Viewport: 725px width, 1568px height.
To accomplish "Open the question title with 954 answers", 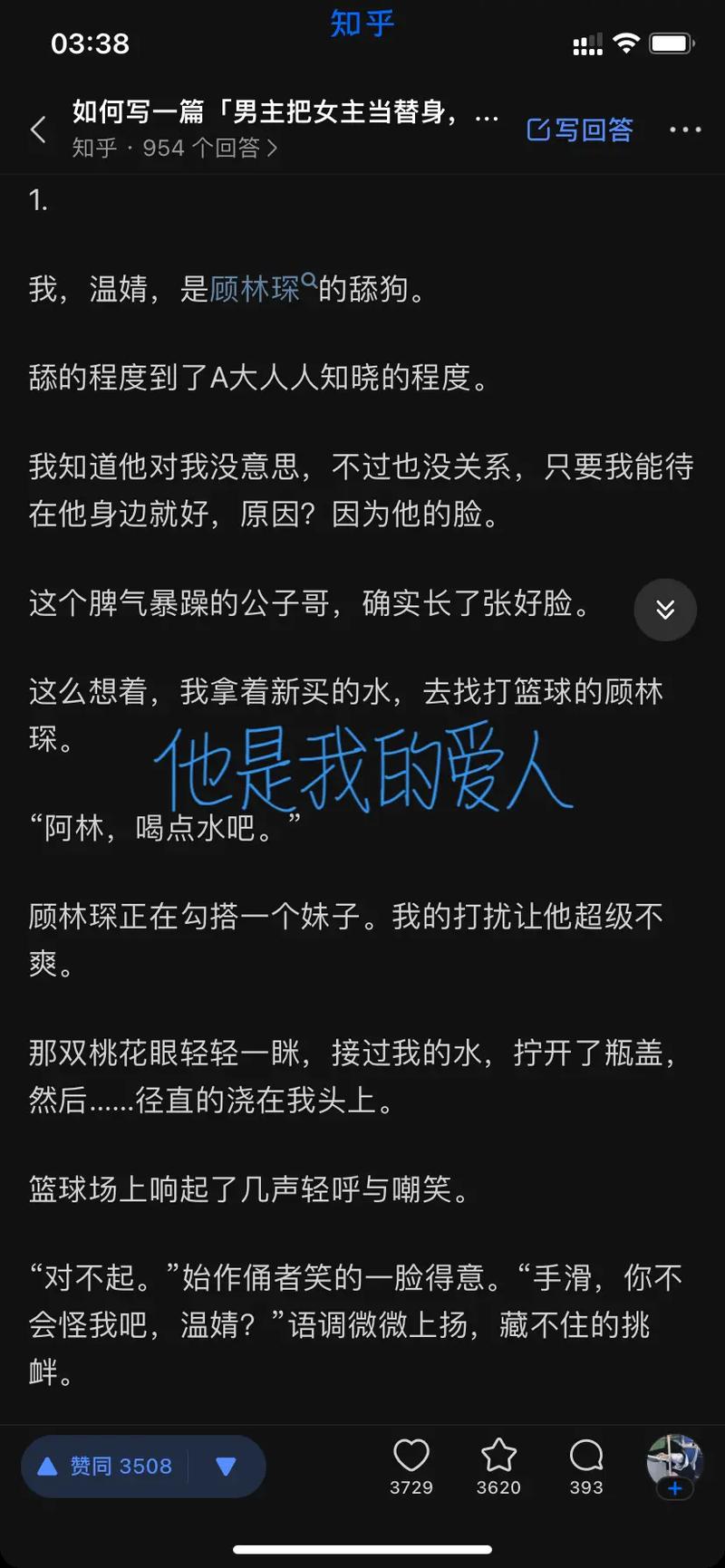I will [x=285, y=112].
